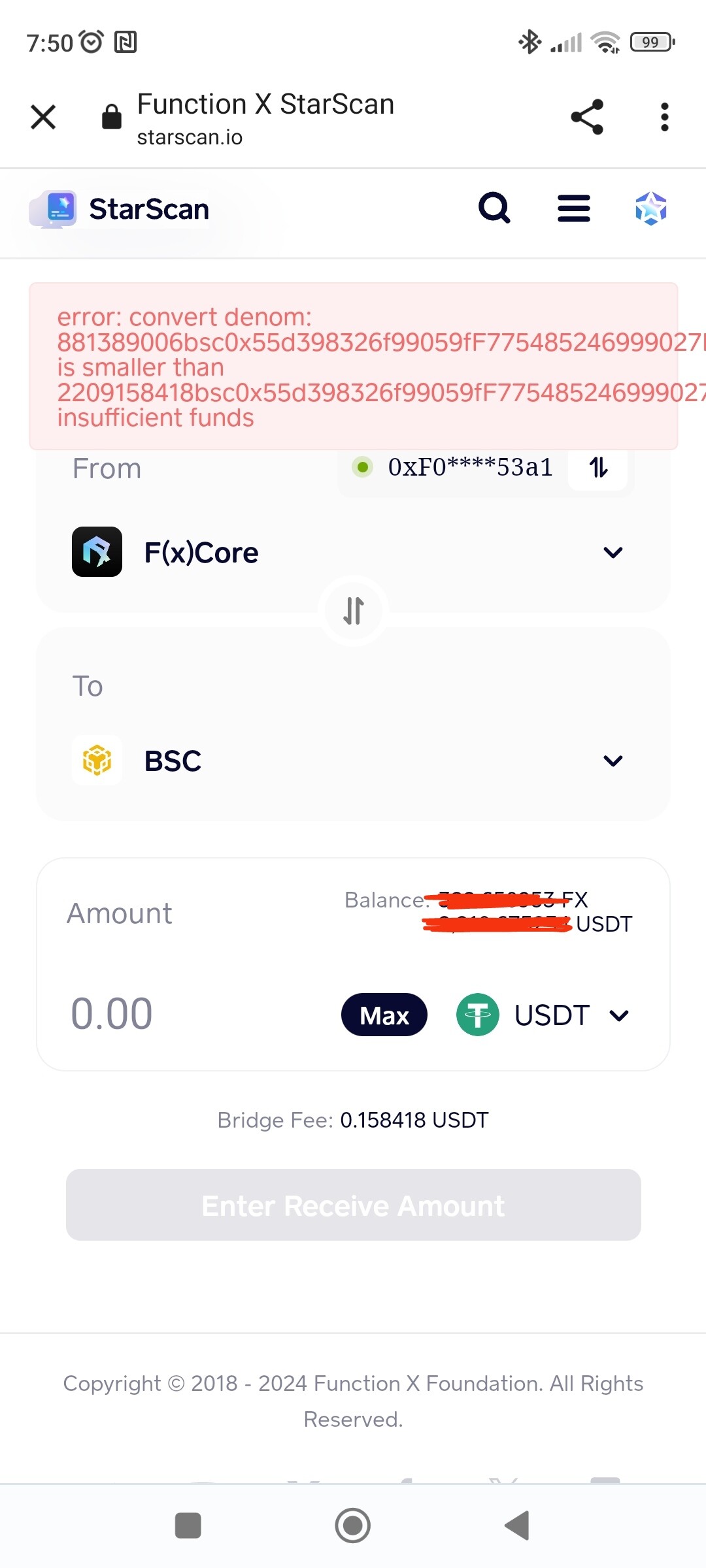Tap Max to fill full balance
The height and width of the screenshot is (1568, 706).
(384, 1015)
